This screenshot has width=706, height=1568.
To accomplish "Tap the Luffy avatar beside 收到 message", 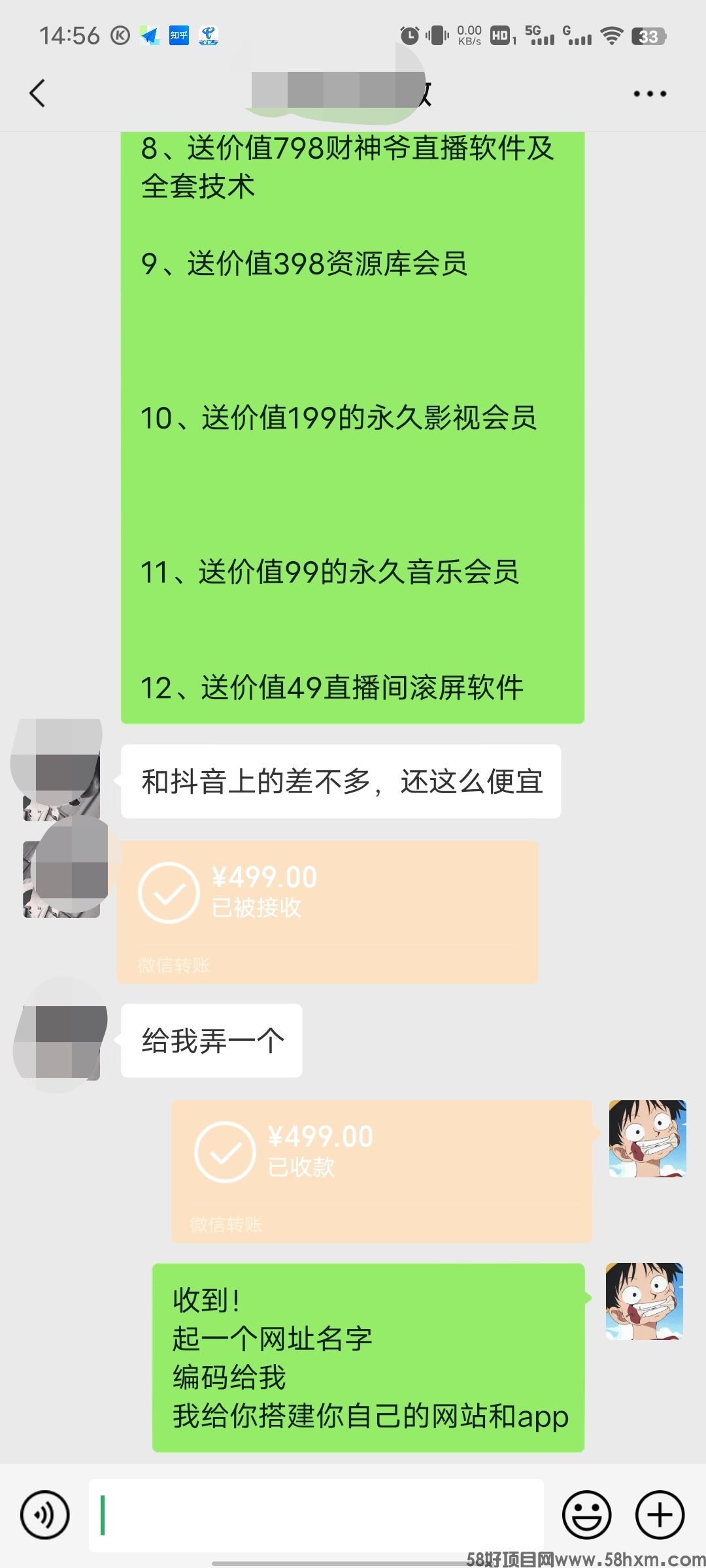I will [644, 1301].
